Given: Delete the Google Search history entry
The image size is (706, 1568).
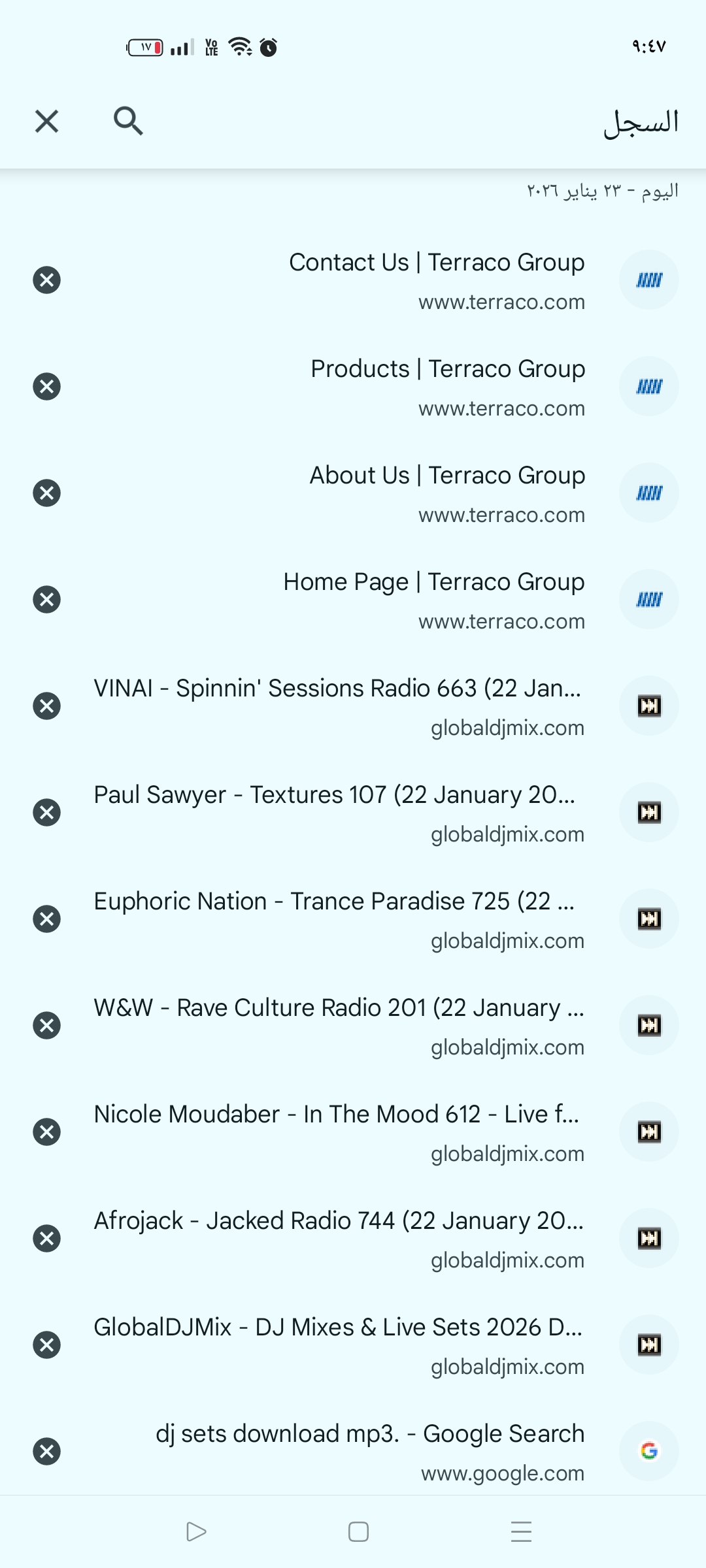Looking at the screenshot, I should (x=46, y=1451).
